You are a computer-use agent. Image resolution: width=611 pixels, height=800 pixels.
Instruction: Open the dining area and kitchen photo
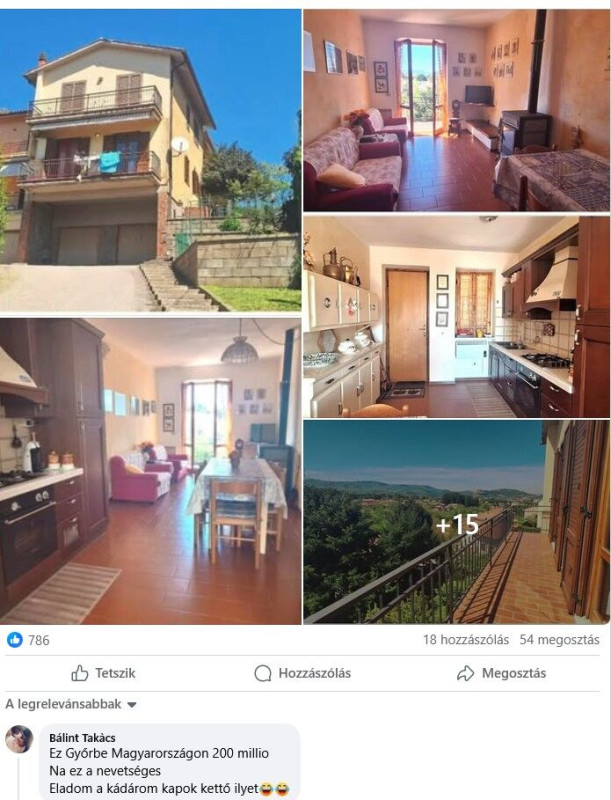pos(150,470)
